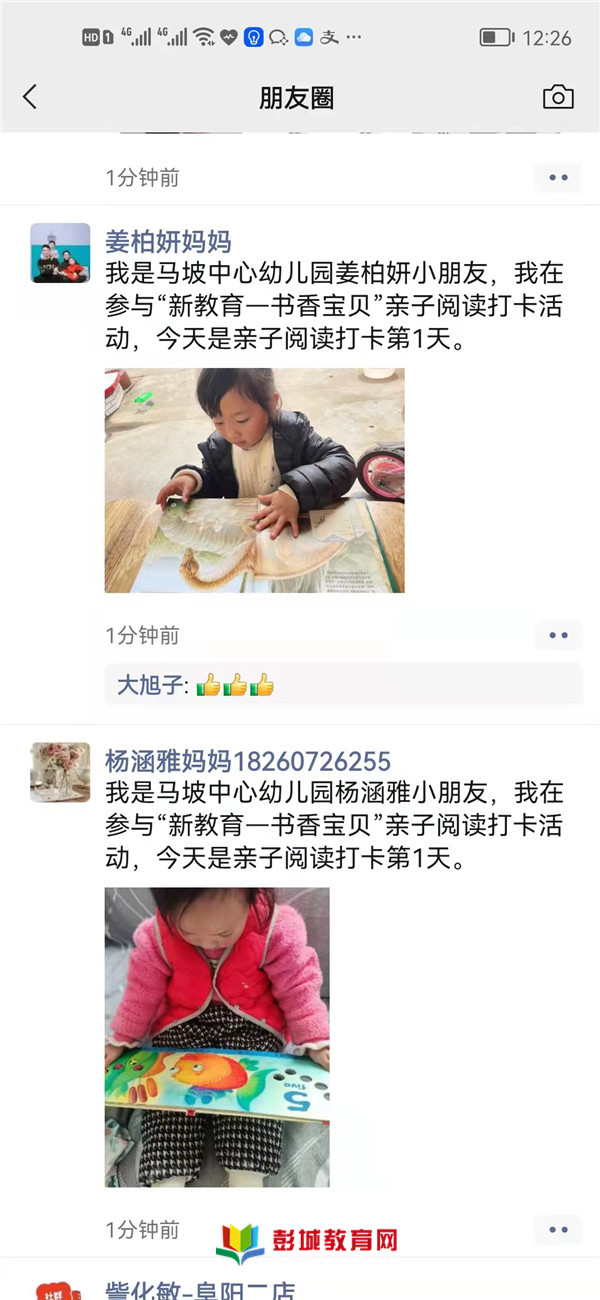Open 杨涵雅妈妈's profile avatar
600x1300 pixels.
60,772
